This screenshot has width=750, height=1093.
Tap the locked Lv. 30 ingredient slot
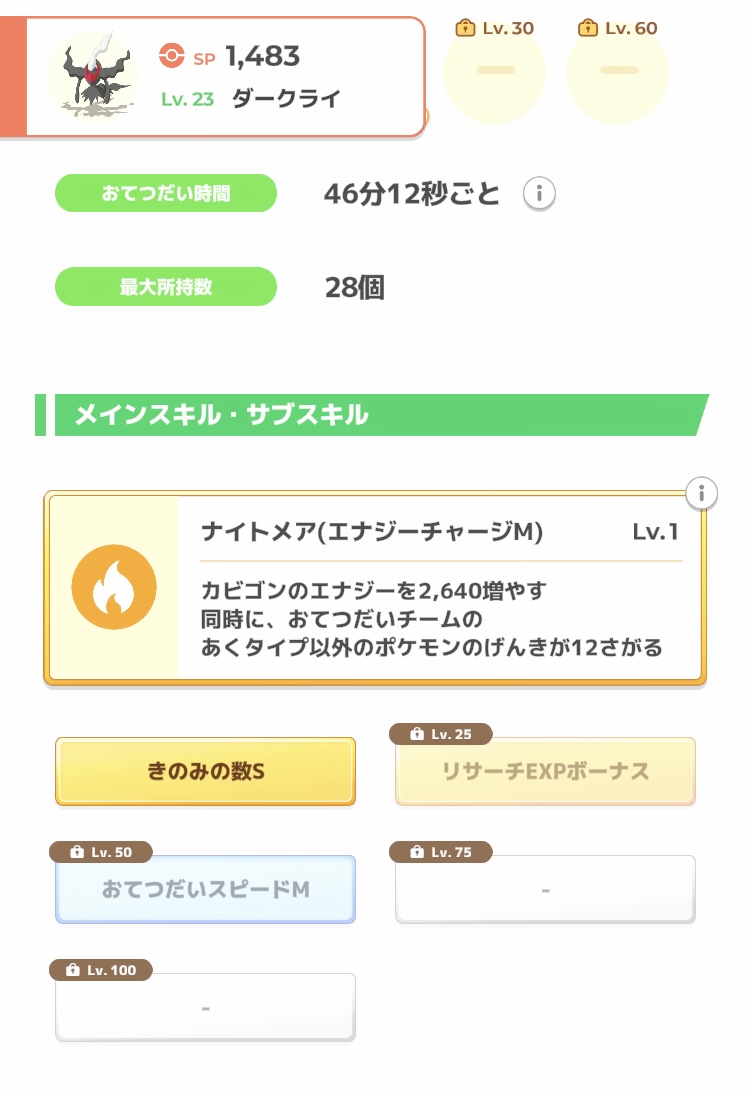click(495, 70)
